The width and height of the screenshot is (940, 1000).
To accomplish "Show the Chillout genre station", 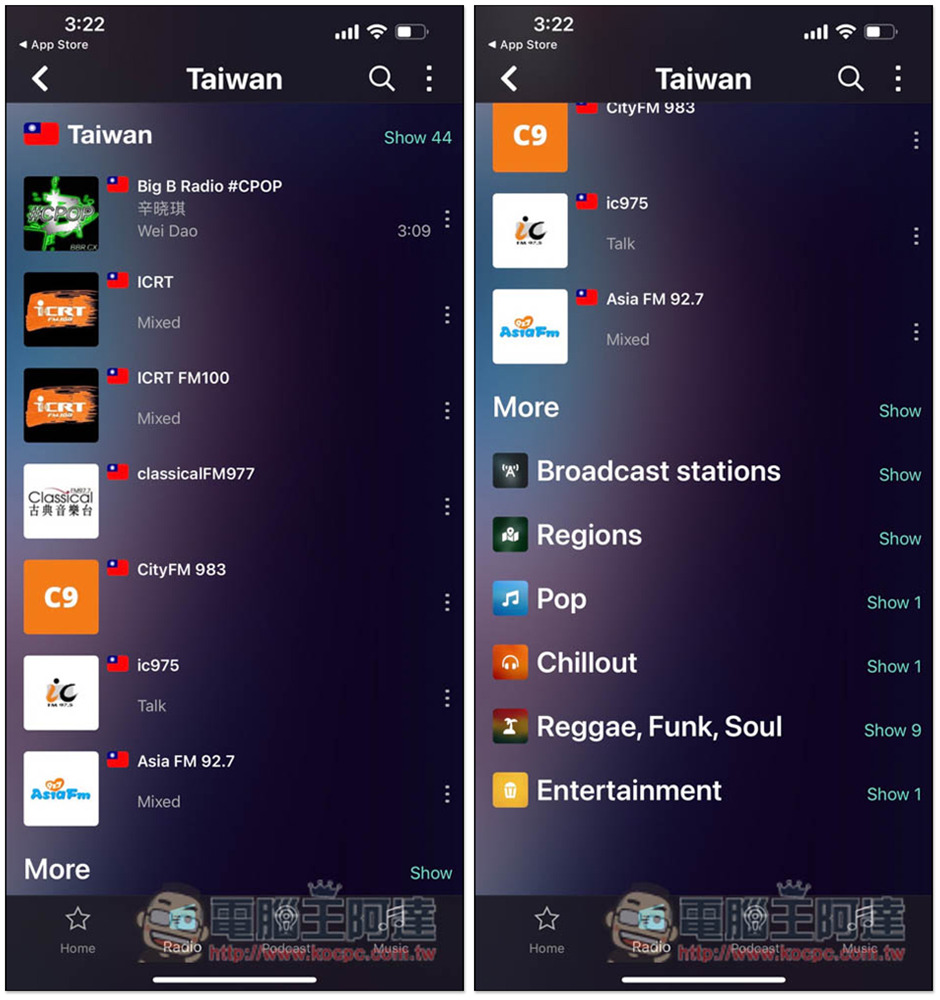I will [x=893, y=667].
